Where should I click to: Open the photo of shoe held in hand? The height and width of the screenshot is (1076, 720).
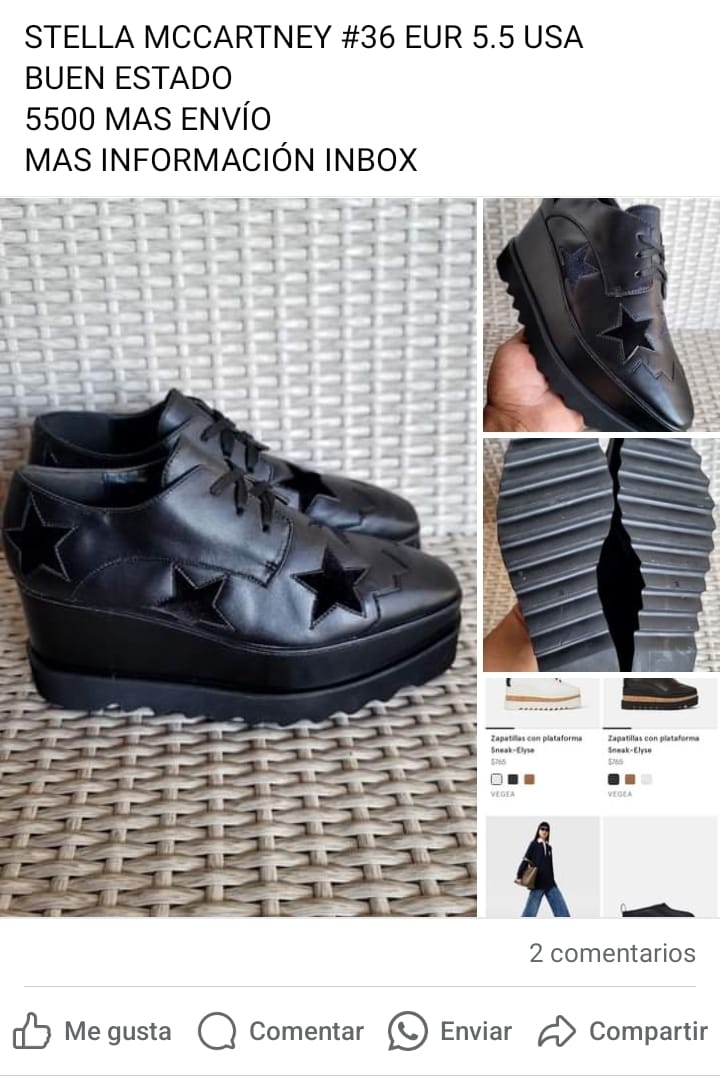click(x=601, y=315)
